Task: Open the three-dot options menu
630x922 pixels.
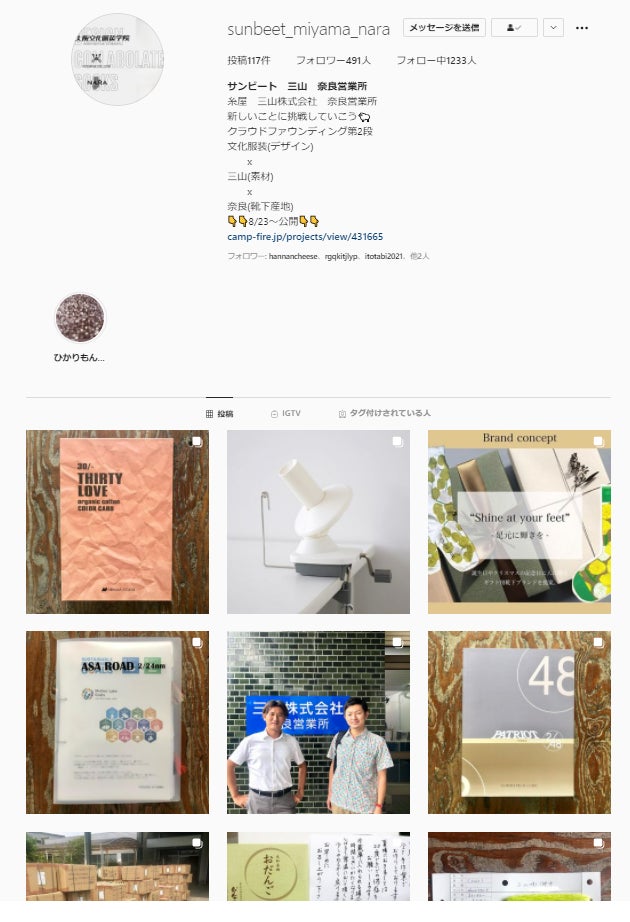Action: (583, 28)
